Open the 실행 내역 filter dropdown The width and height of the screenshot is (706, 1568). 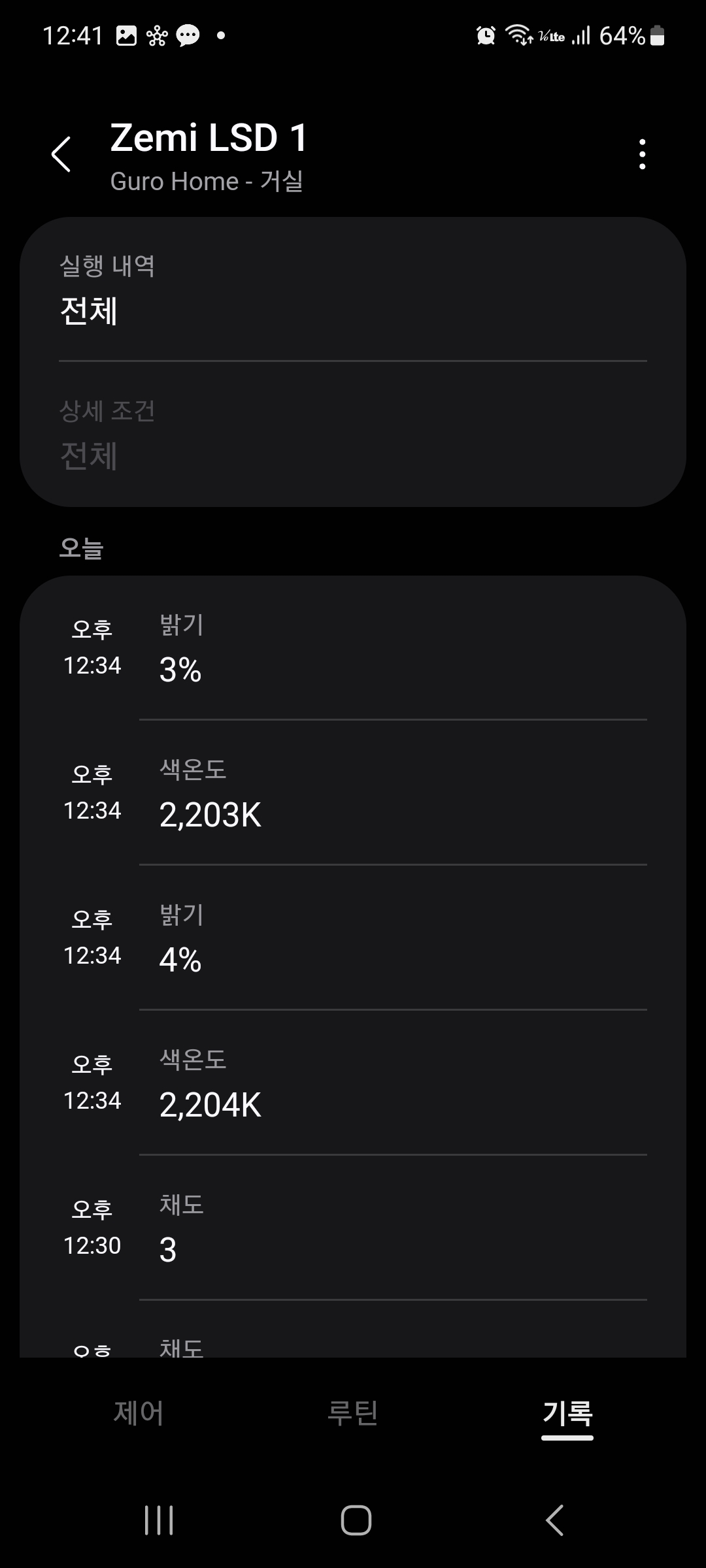pyautogui.click(x=353, y=289)
